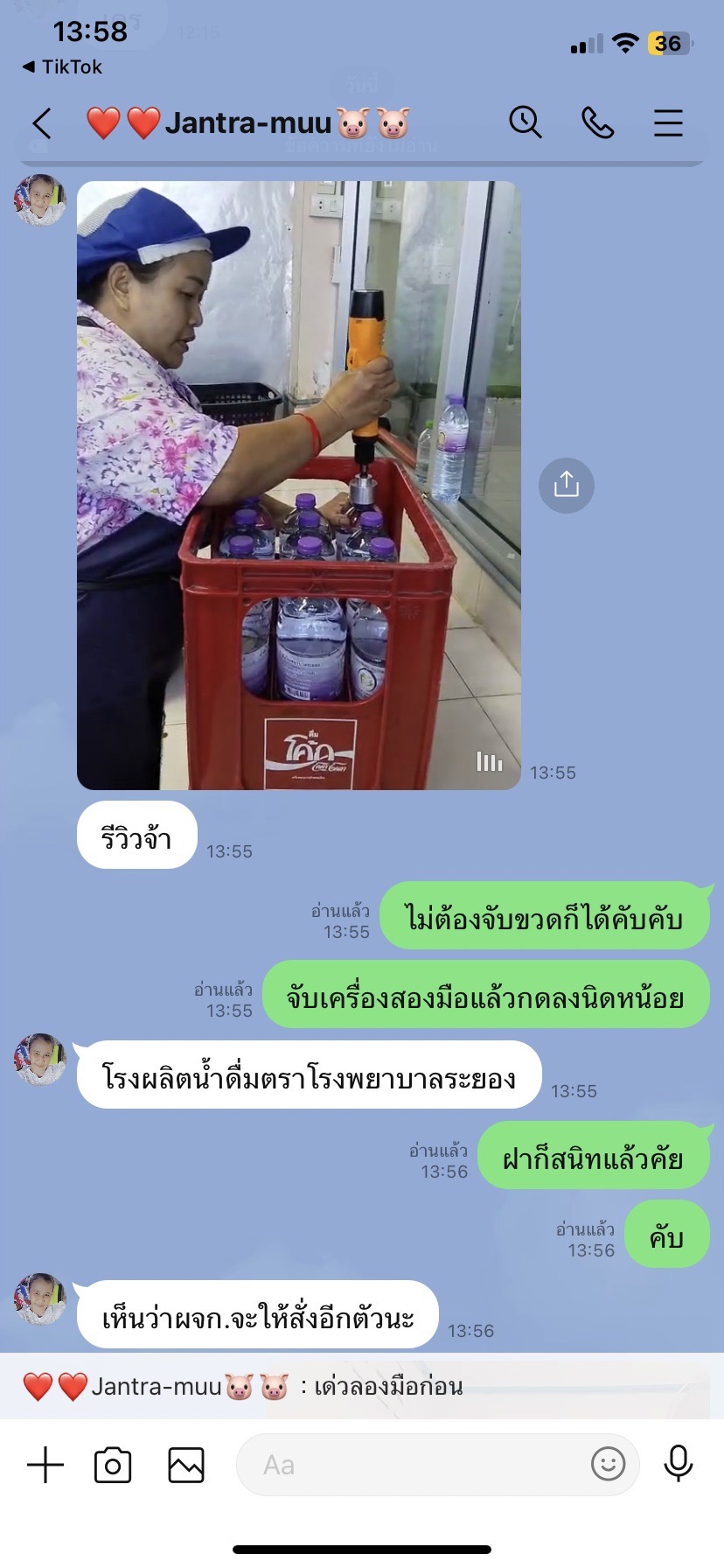Start a call with Jantra-muu
Viewport: 724px width, 1568px height.
(x=597, y=122)
